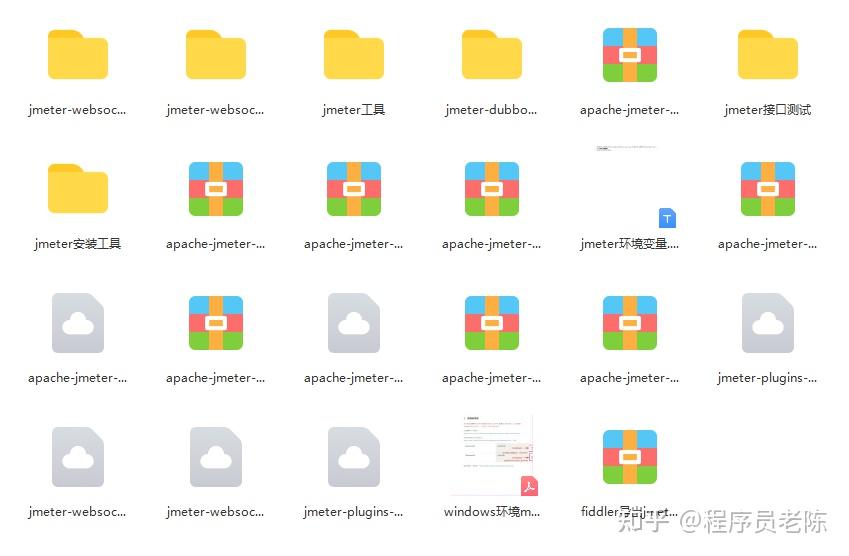Open the jmeter接口测试 folder
The image size is (849, 556).
(768, 56)
